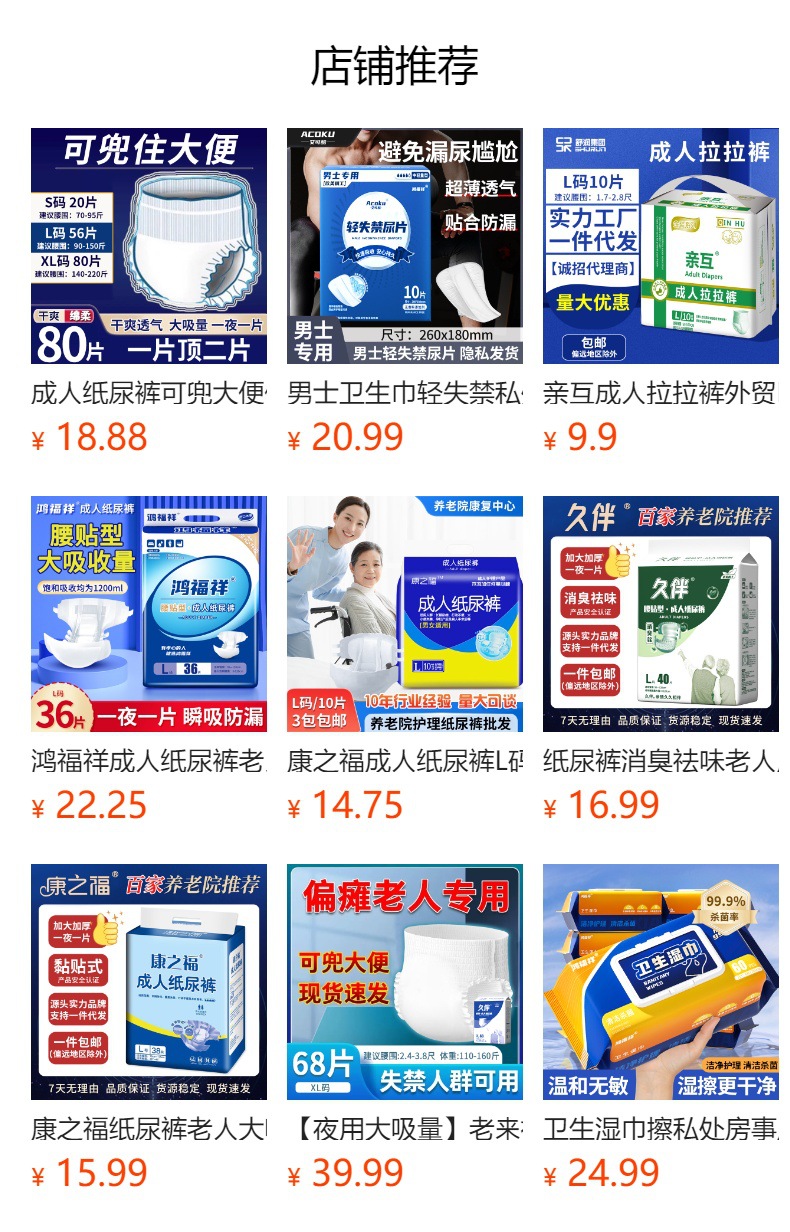
Task: Open the 卫生湿巾 wipes product card
Action: pyautogui.click(x=661, y=982)
